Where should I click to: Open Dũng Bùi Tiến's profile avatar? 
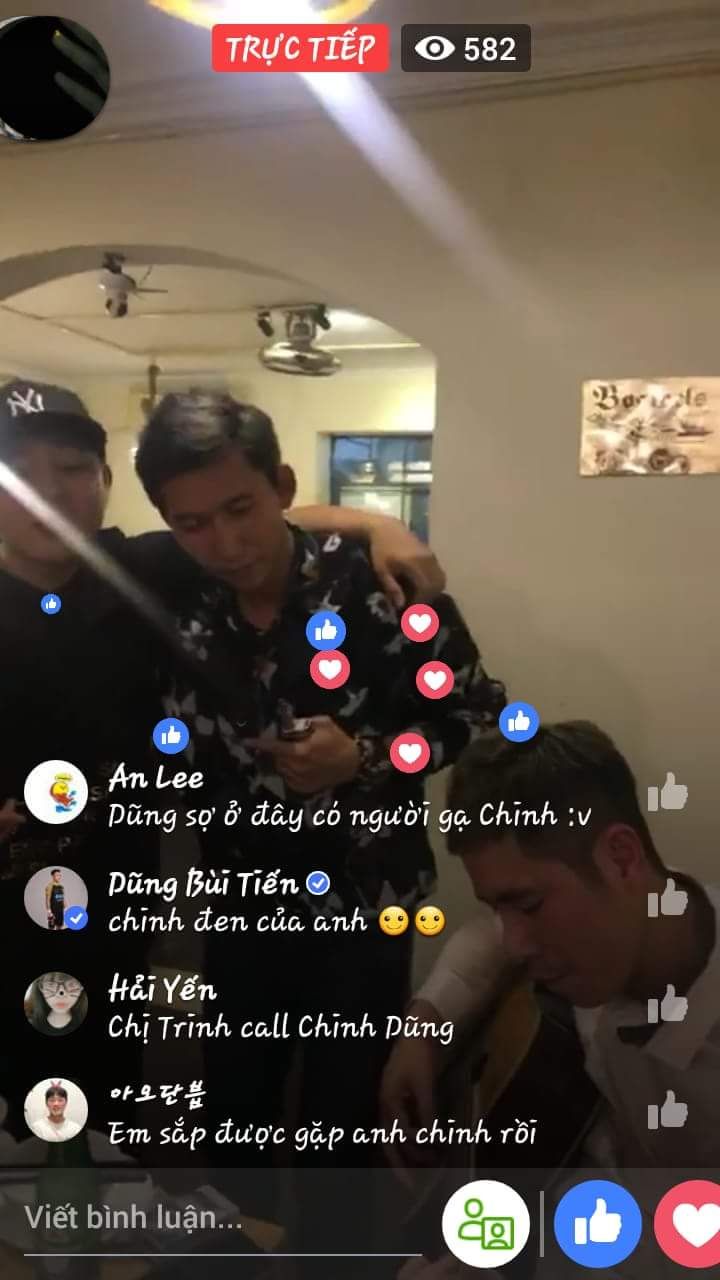(x=56, y=898)
